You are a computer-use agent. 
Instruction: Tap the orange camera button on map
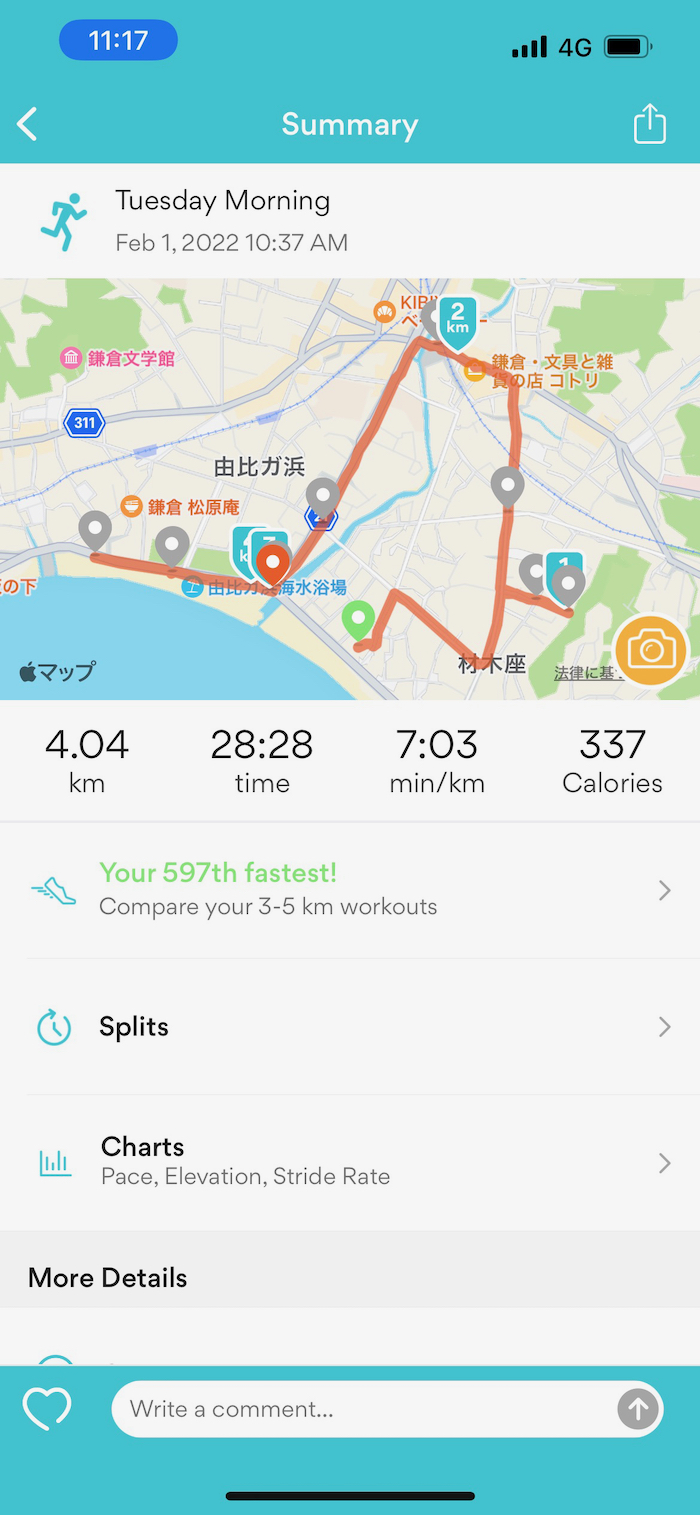(651, 651)
